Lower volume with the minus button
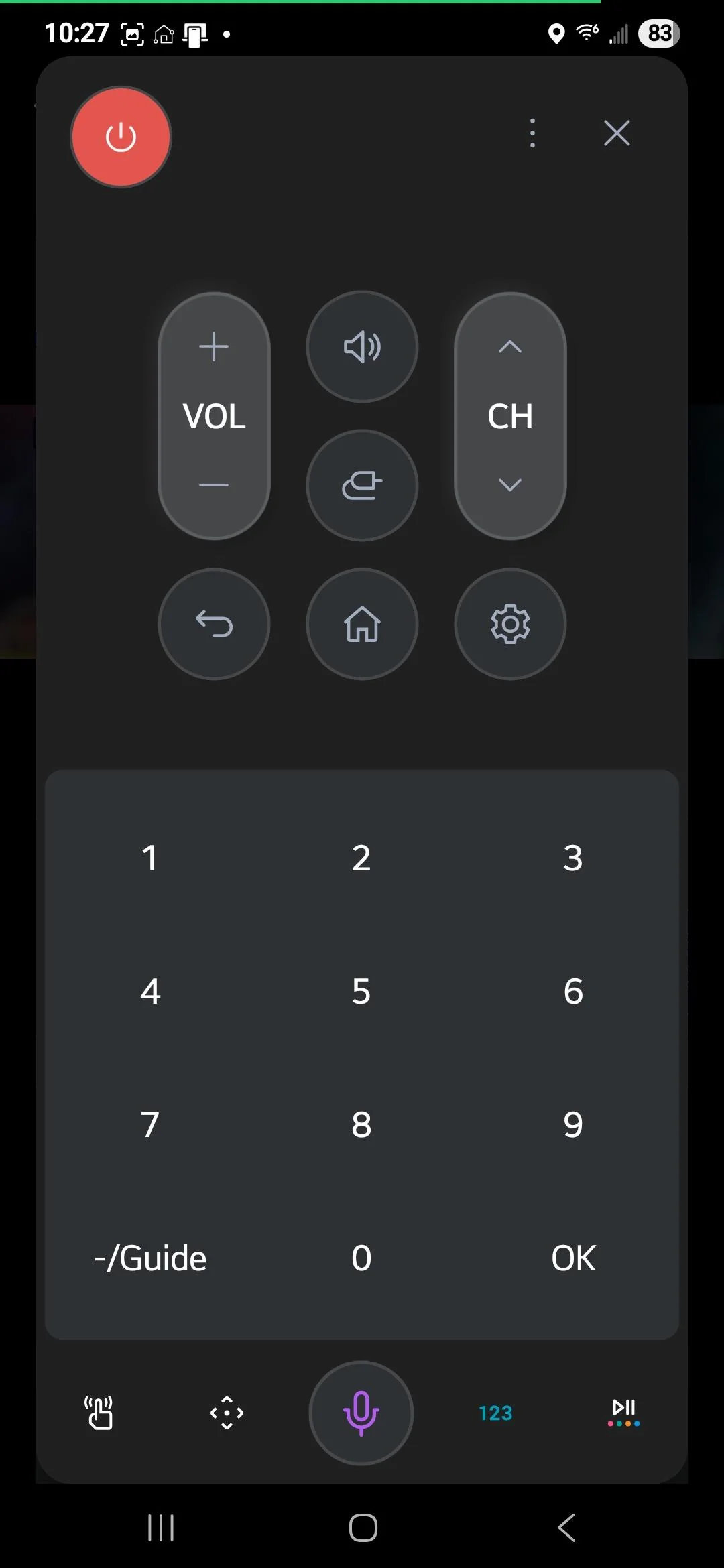Viewport: 724px width, 1568px height. 214,485
